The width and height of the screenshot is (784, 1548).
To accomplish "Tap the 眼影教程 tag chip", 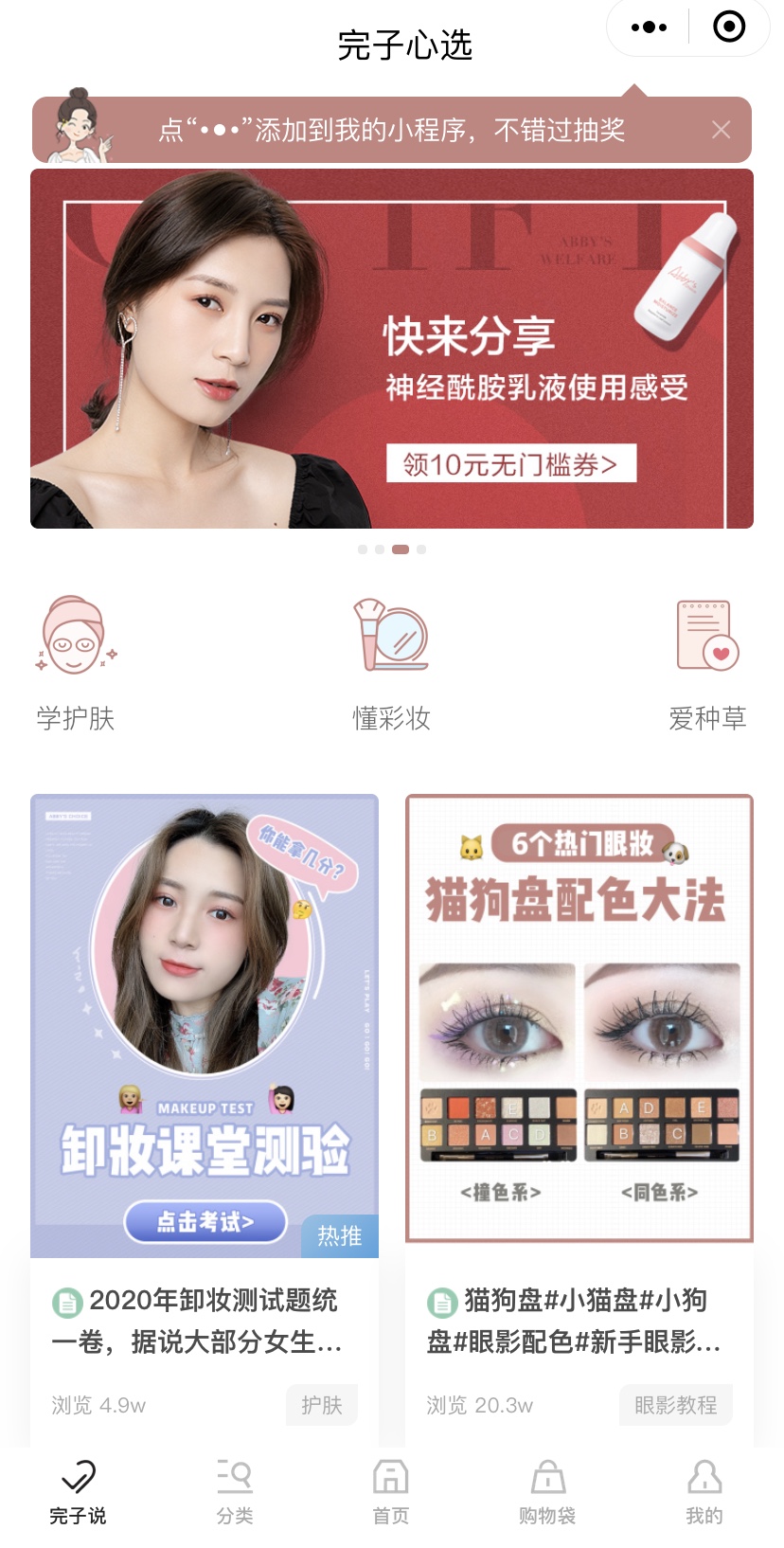I will [x=675, y=1405].
